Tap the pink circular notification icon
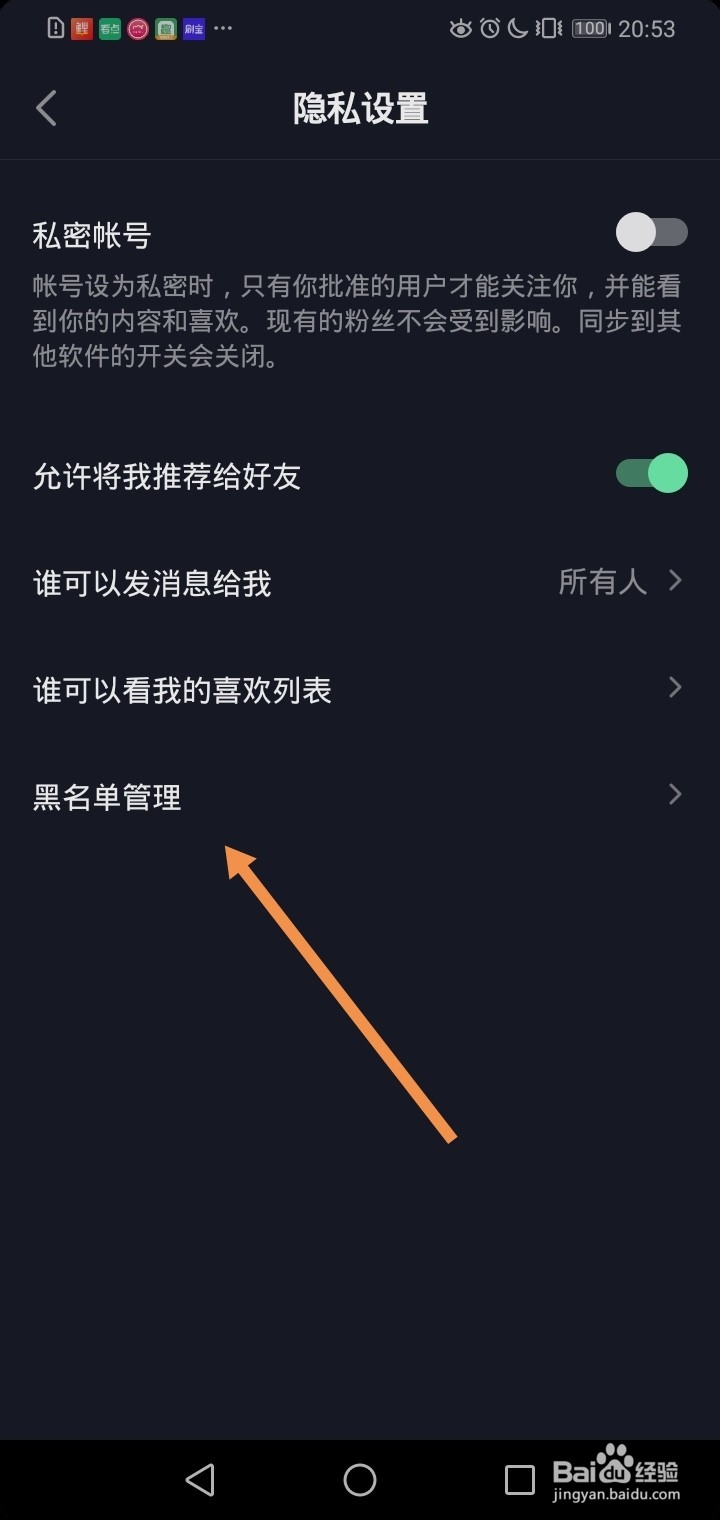720x1520 pixels. (137, 28)
